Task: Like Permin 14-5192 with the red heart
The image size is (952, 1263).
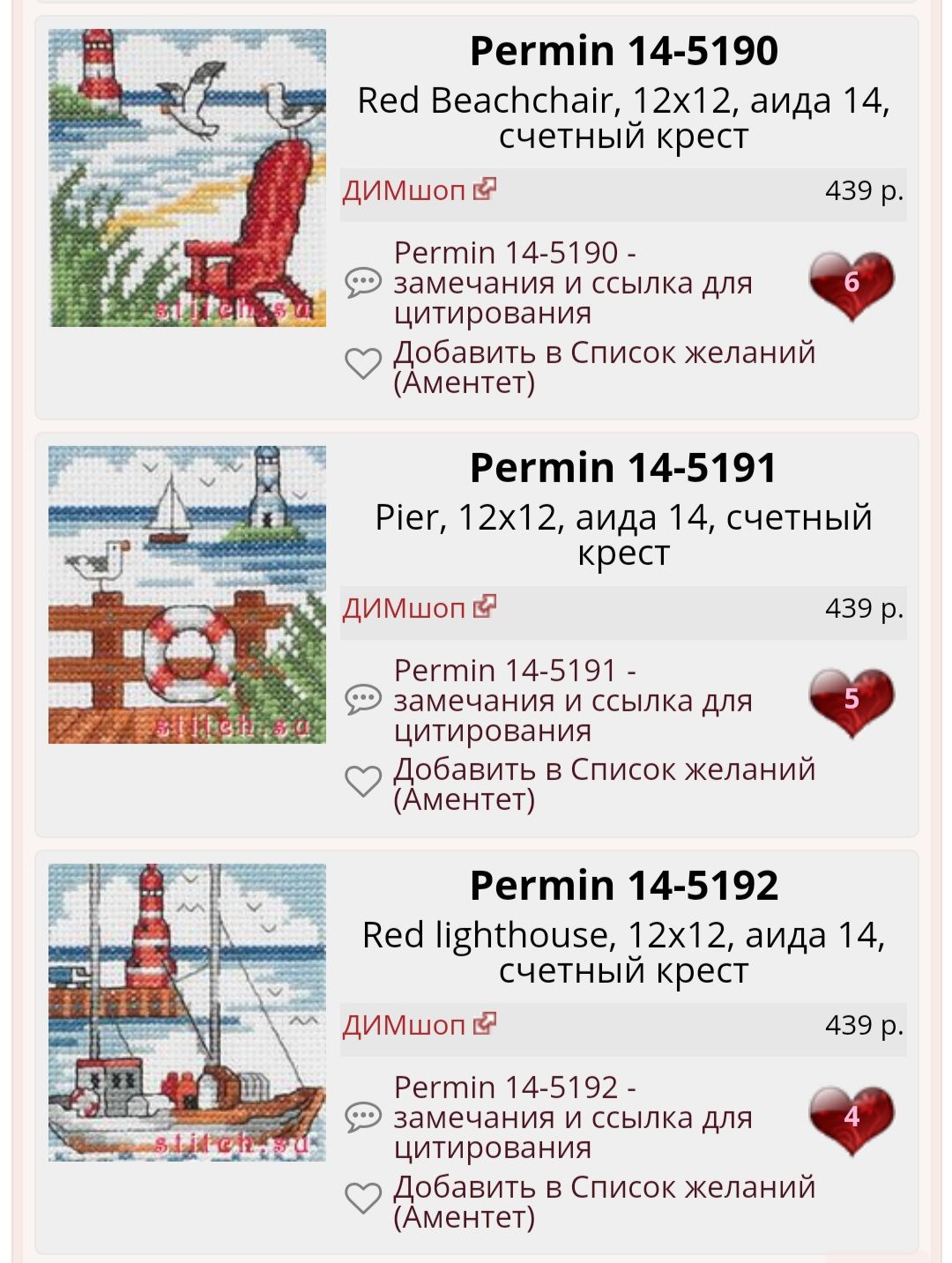Action: click(851, 1118)
